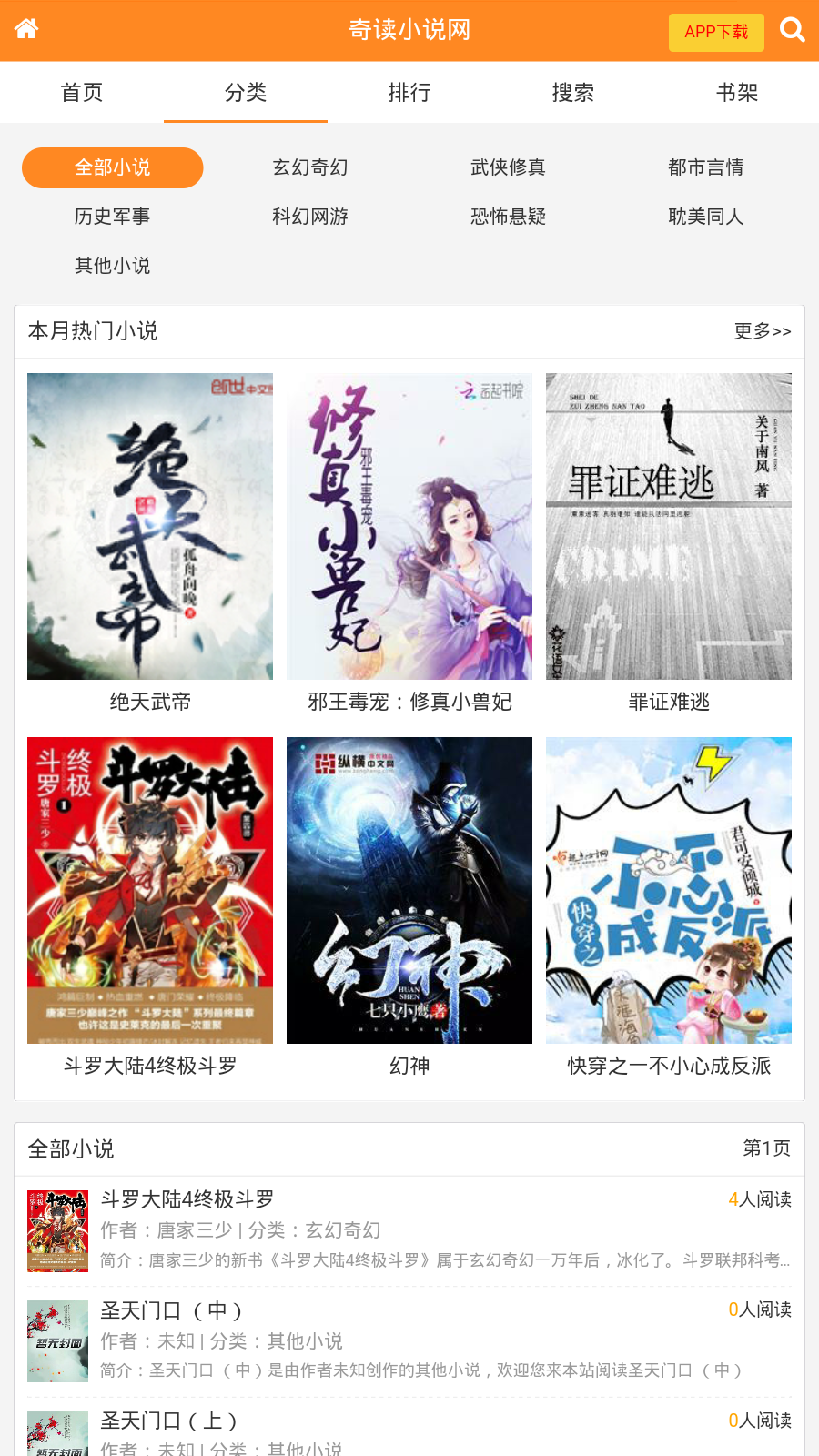Click the 第1页 page indicator

pyautogui.click(x=763, y=1148)
